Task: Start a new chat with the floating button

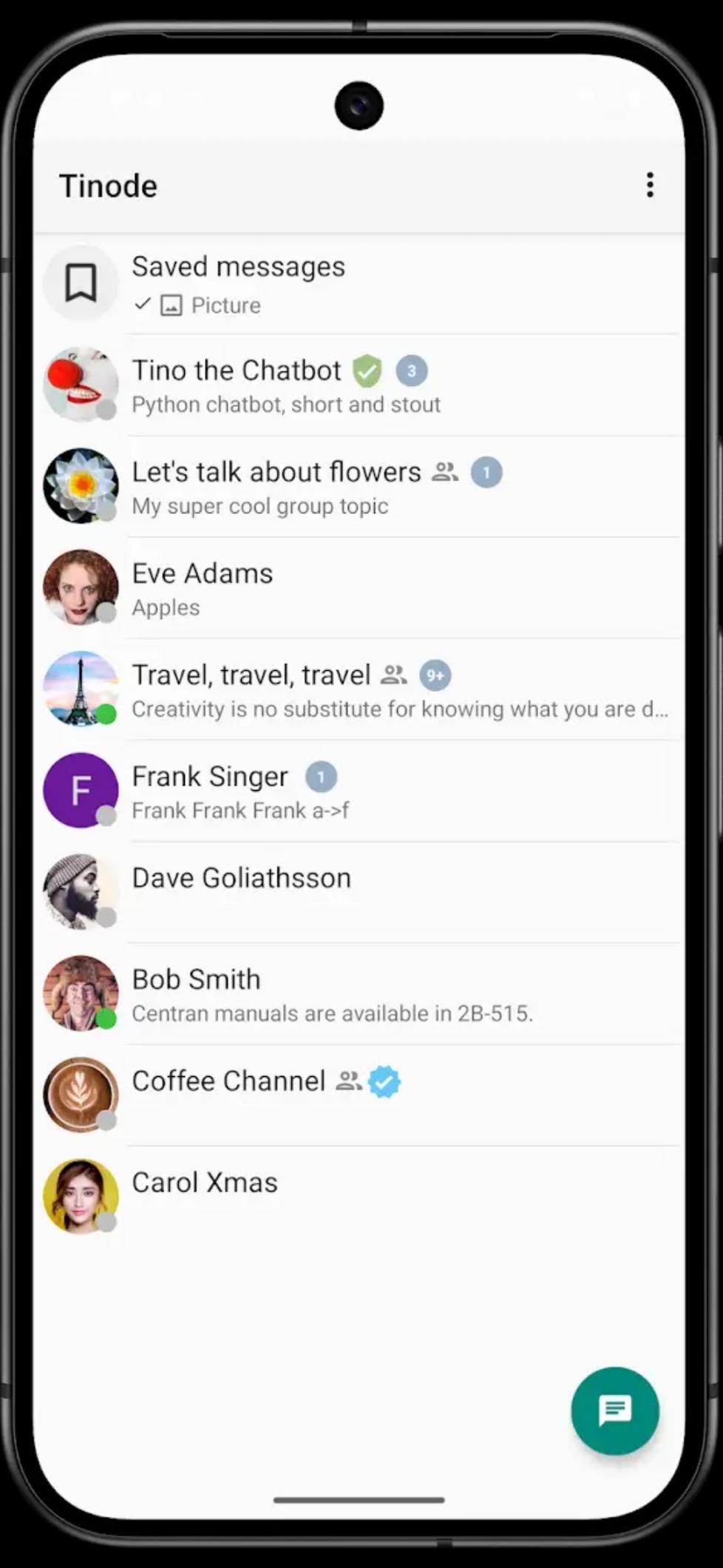Action: [x=614, y=1410]
